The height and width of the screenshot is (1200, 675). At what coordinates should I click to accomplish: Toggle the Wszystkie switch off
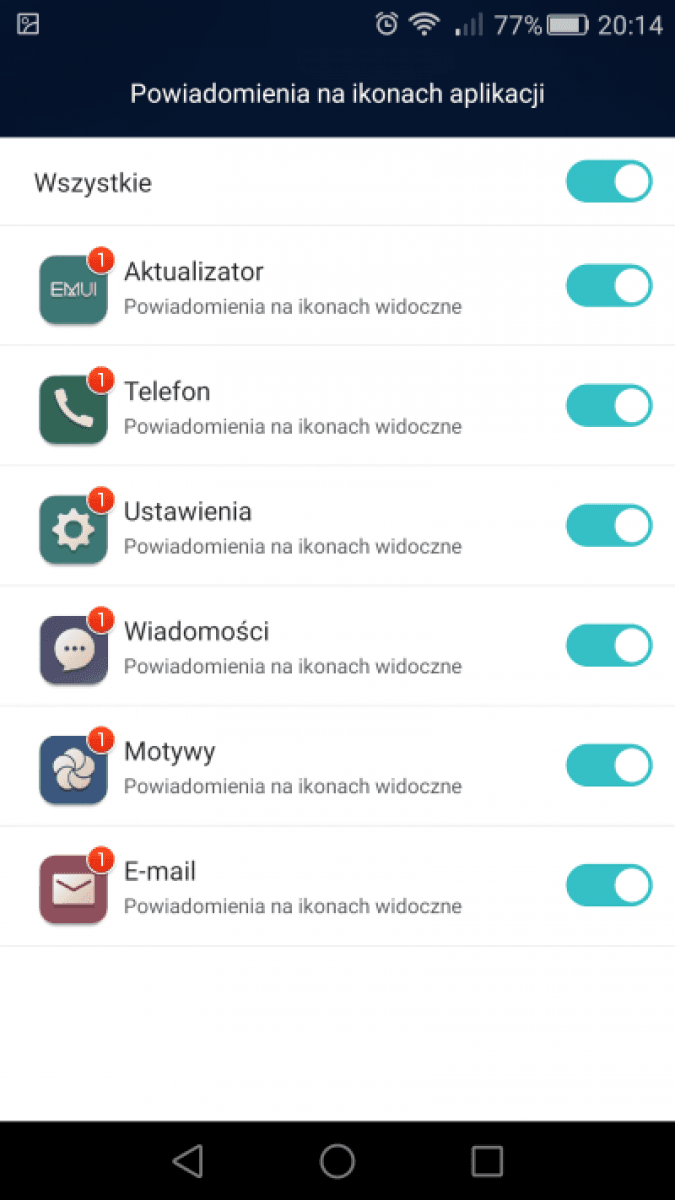(x=609, y=183)
